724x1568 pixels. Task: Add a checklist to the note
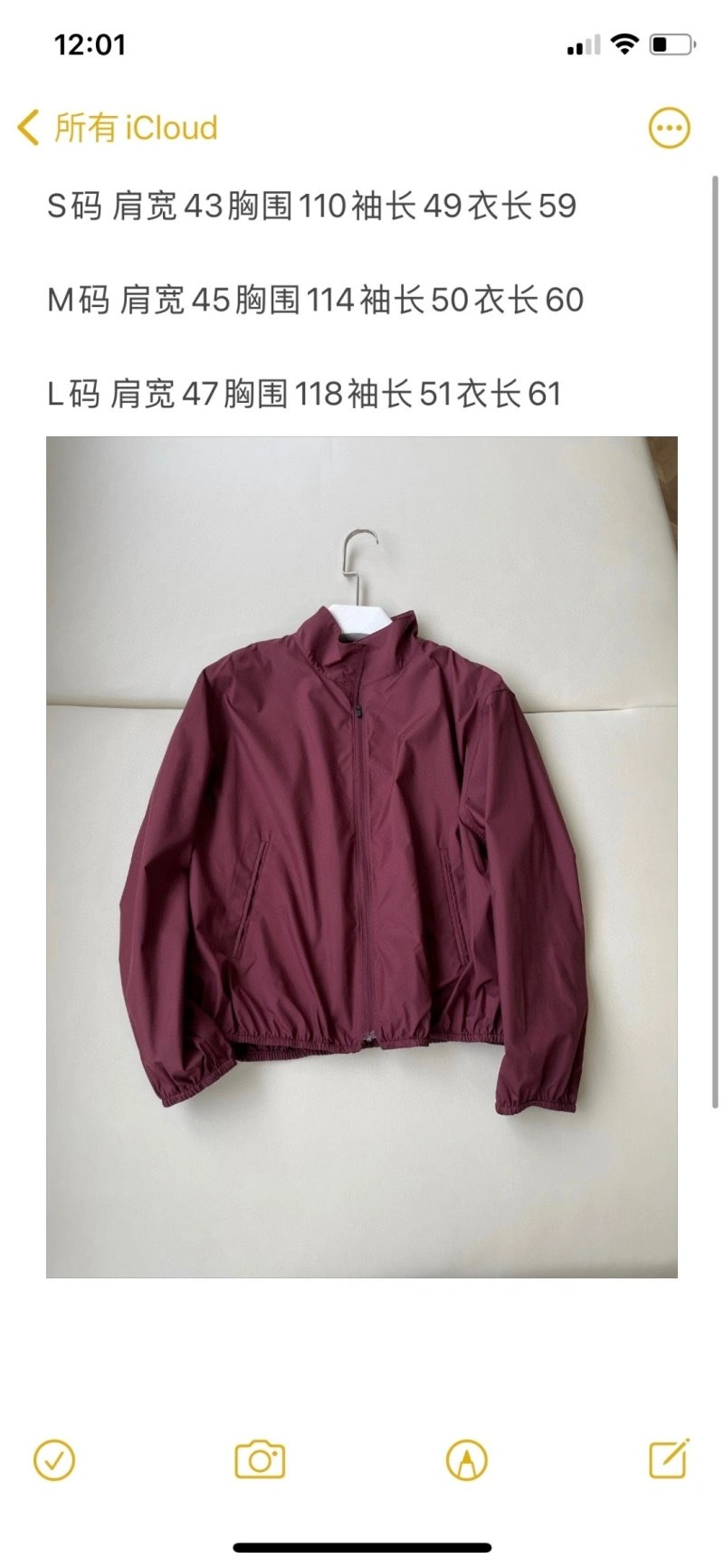(x=54, y=1460)
